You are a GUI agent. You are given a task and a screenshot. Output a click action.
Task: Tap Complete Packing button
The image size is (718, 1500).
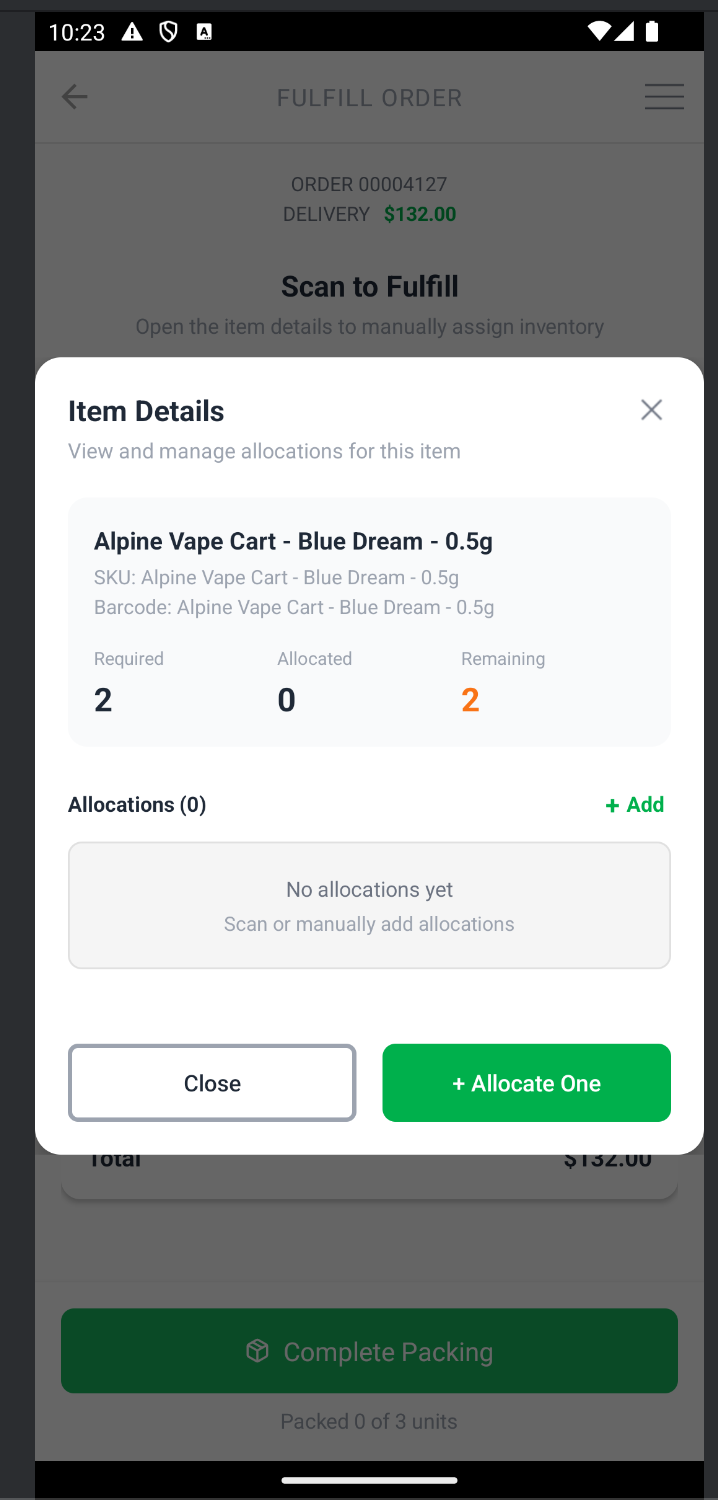[x=369, y=1351]
